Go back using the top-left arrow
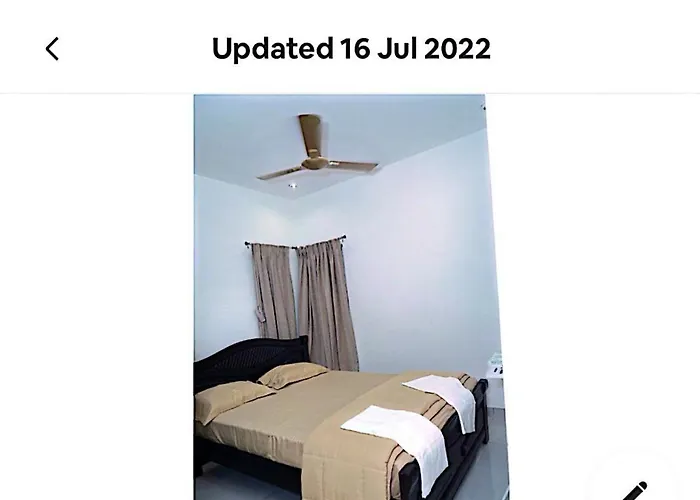700x500 pixels. click(52, 48)
